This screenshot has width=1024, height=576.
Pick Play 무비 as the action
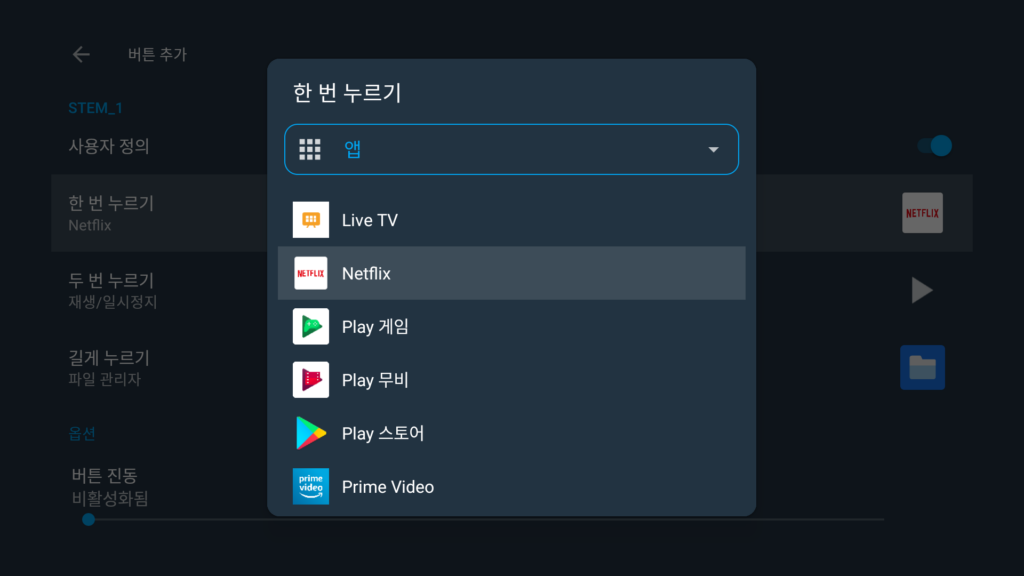(511, 380)
